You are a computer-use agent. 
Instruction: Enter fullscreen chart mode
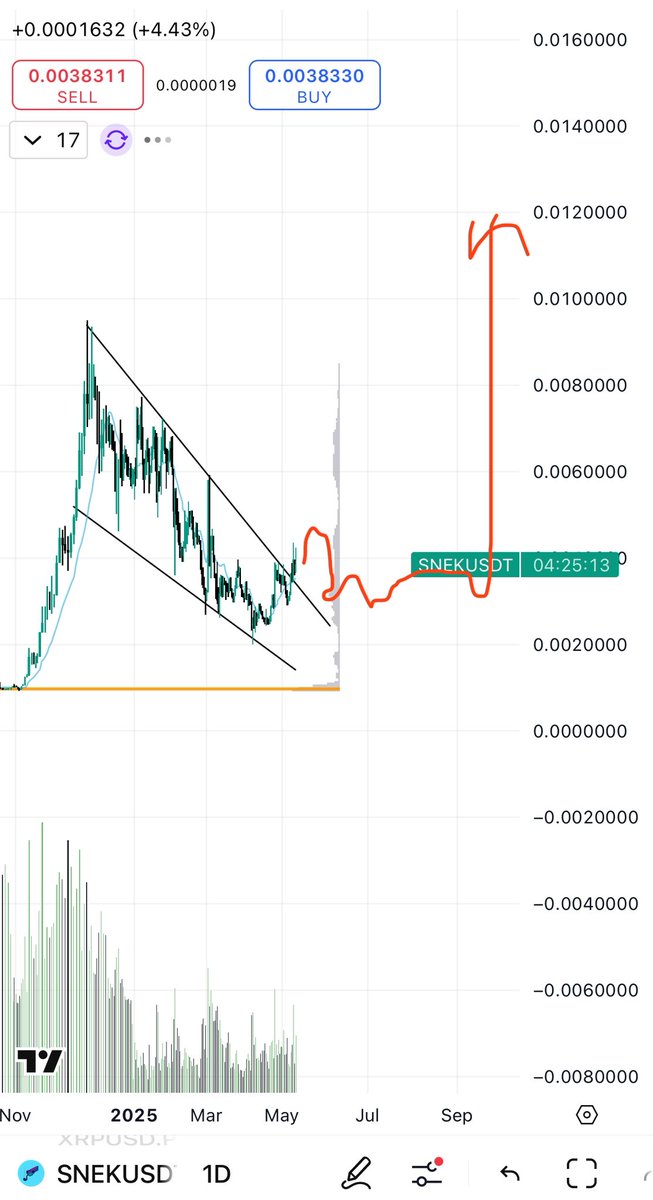pyautogui.click(x=581, y=1172)
